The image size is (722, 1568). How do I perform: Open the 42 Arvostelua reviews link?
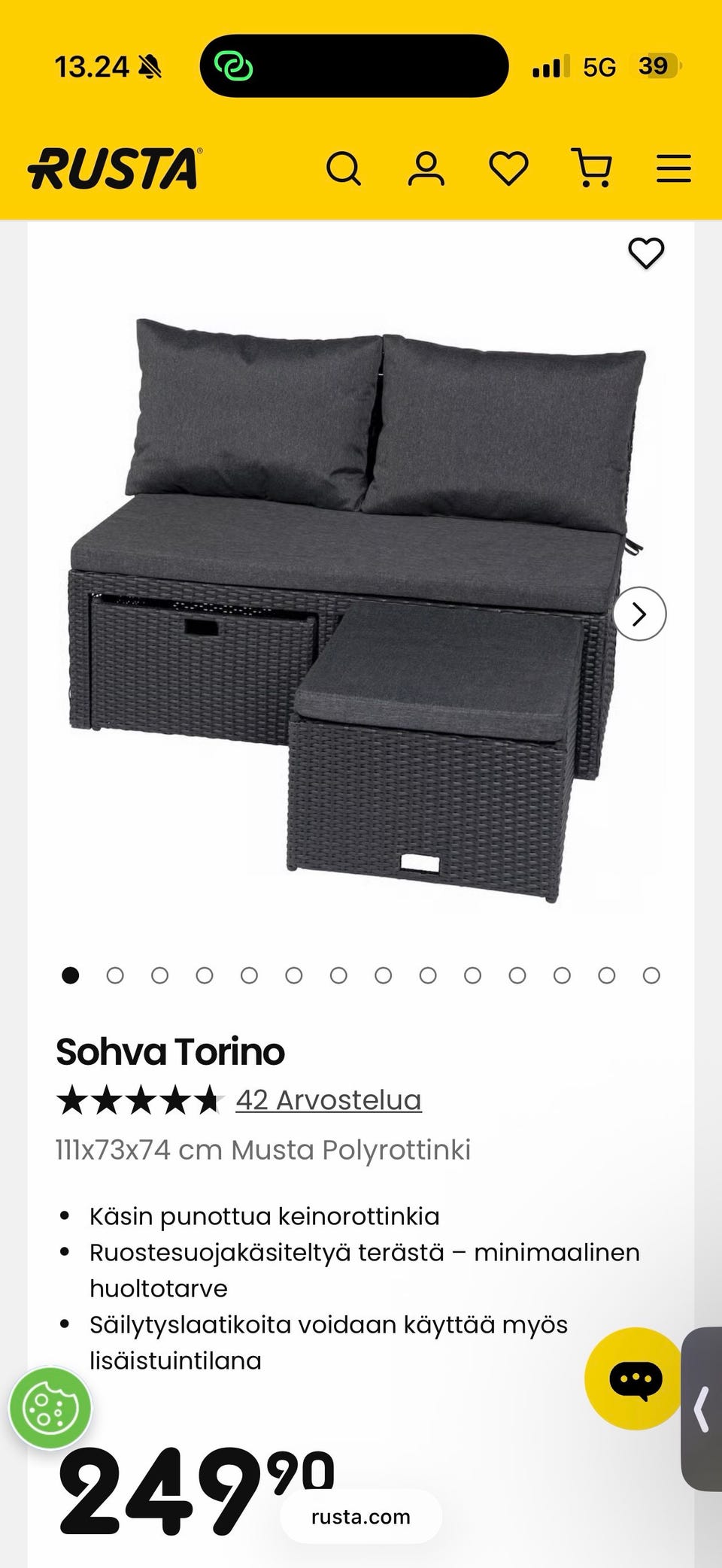point(328,1100)
